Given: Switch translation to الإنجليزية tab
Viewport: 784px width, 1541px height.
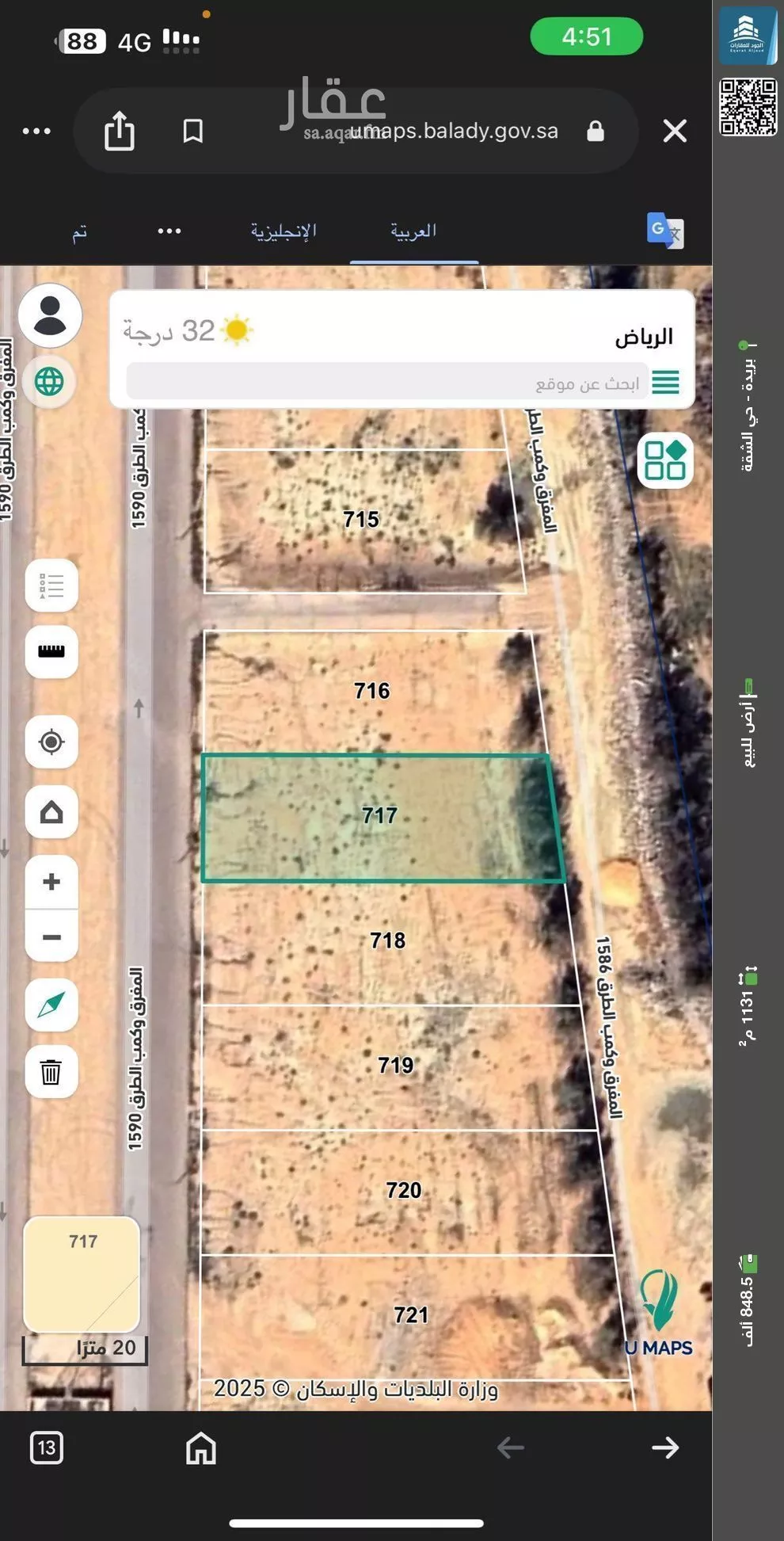Looking at the screenshot, I should (284, 231).
